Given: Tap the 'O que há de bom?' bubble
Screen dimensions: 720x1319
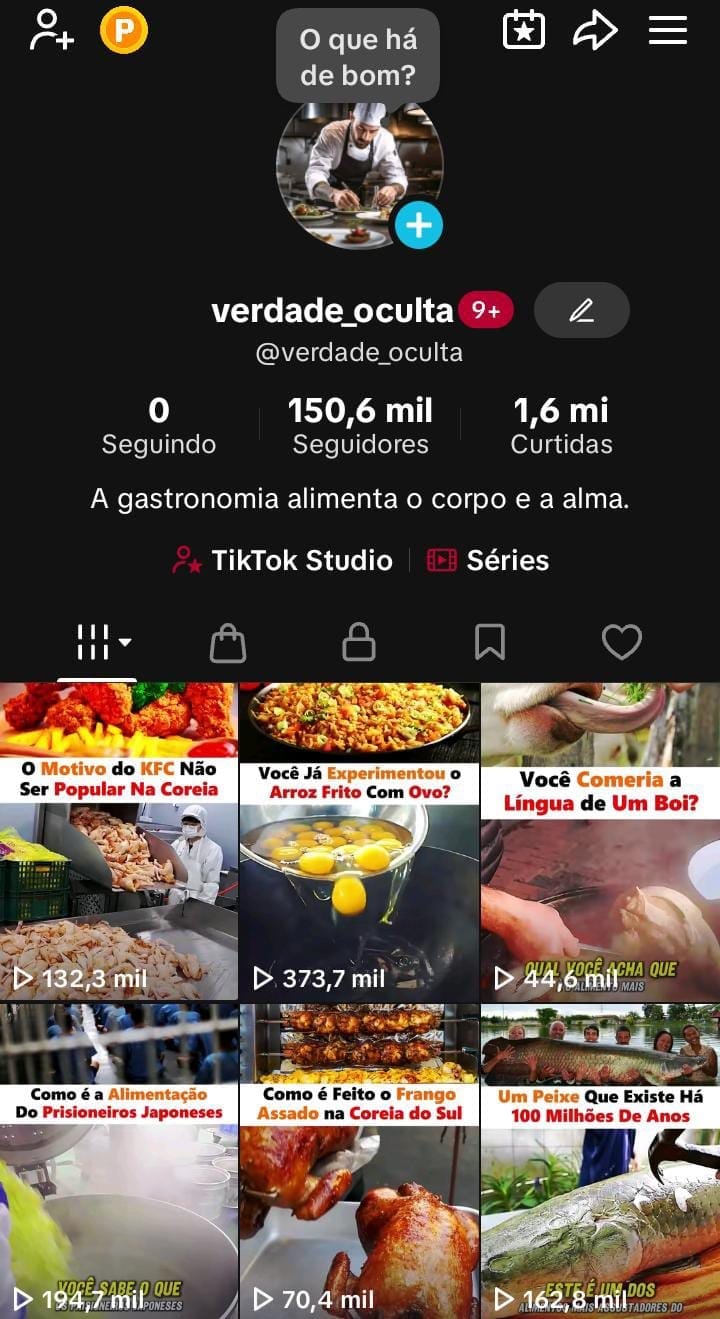Looking at the screenshot, I should [x=358, y=55].
